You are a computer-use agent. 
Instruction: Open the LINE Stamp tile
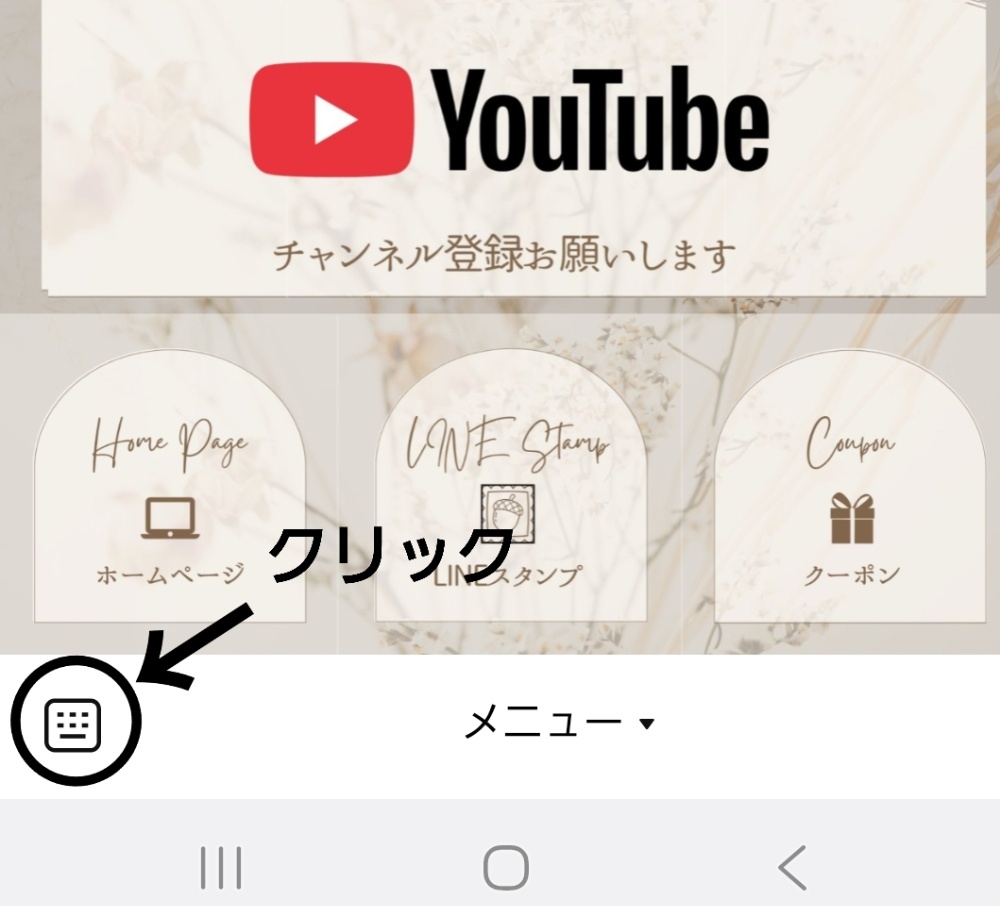pos(510,490)
